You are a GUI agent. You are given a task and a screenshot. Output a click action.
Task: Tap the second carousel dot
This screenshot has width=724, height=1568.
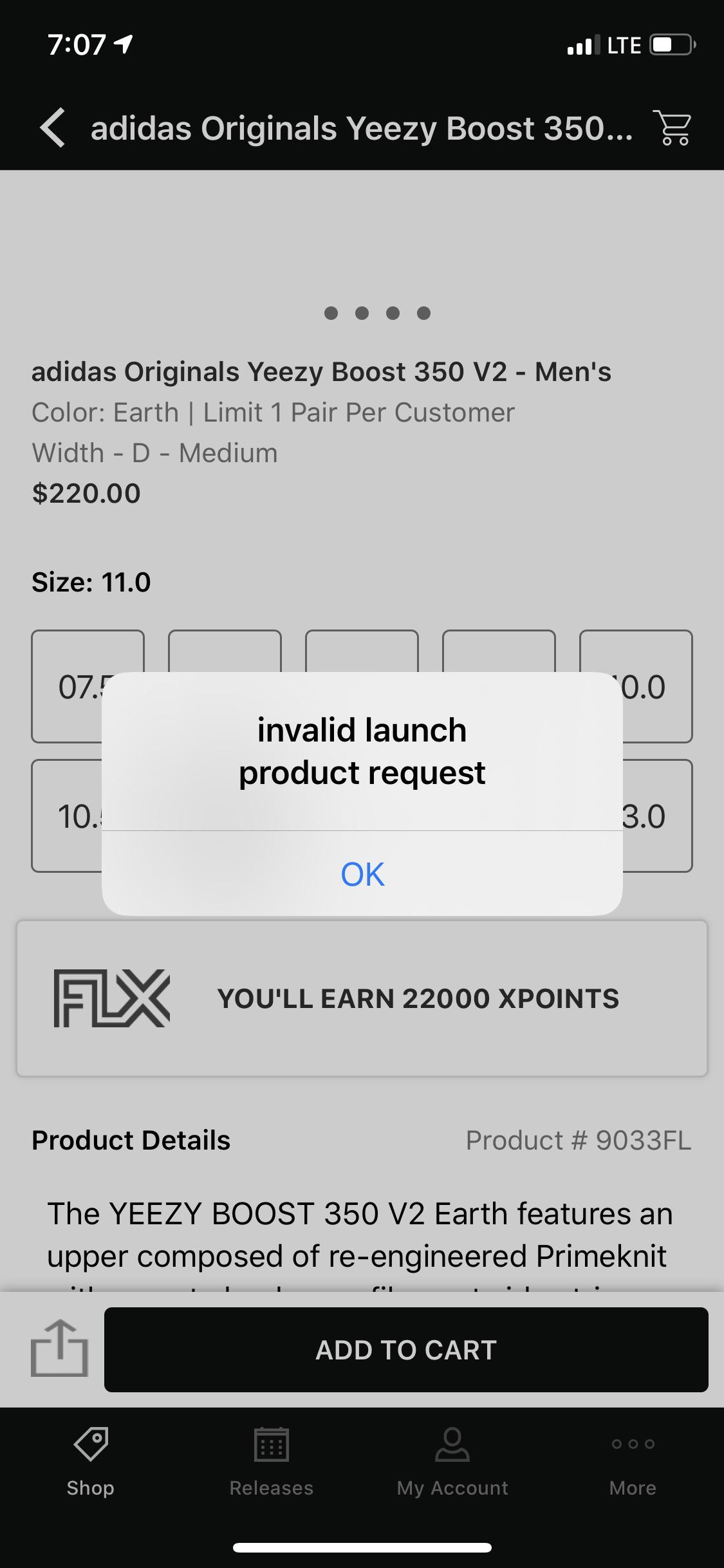361,313
